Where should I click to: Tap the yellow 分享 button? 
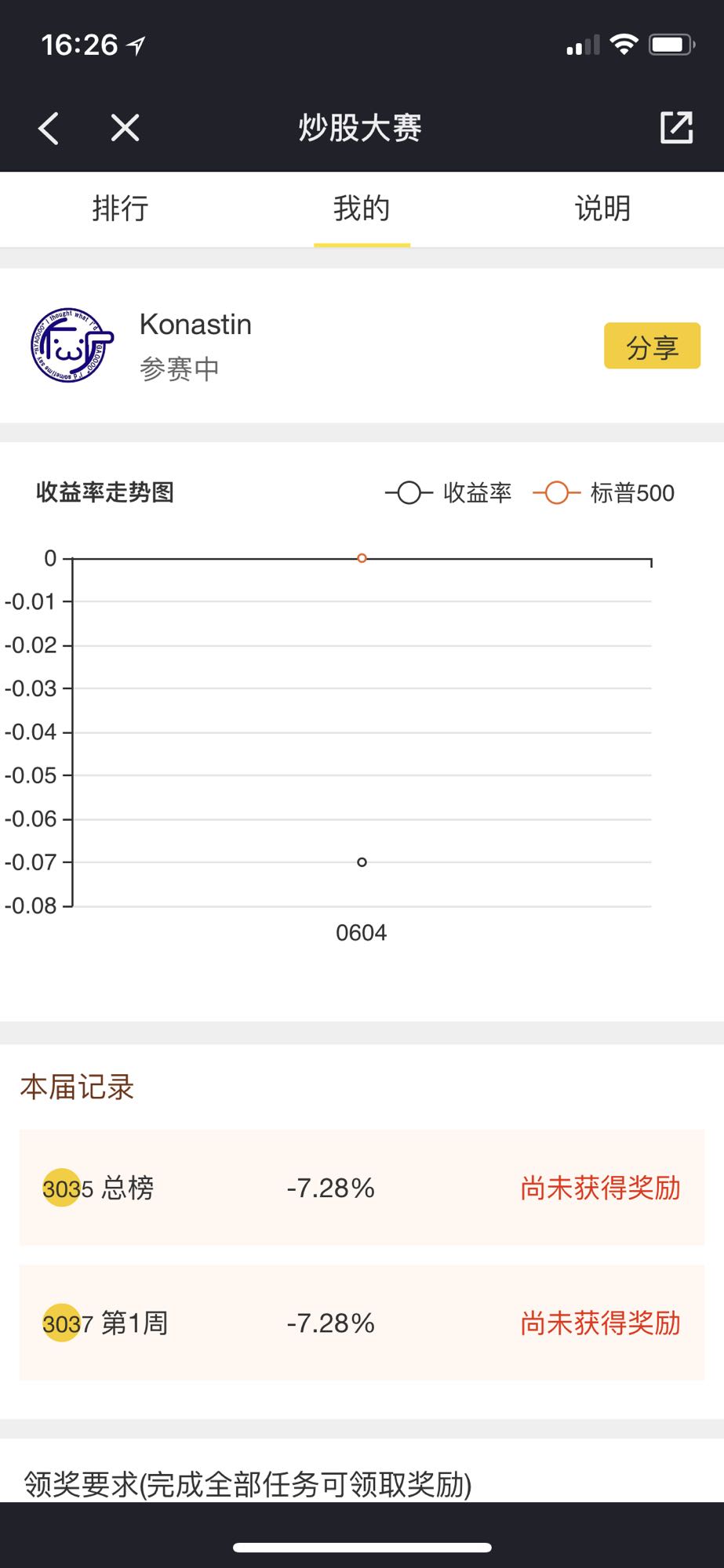(652, 346)
